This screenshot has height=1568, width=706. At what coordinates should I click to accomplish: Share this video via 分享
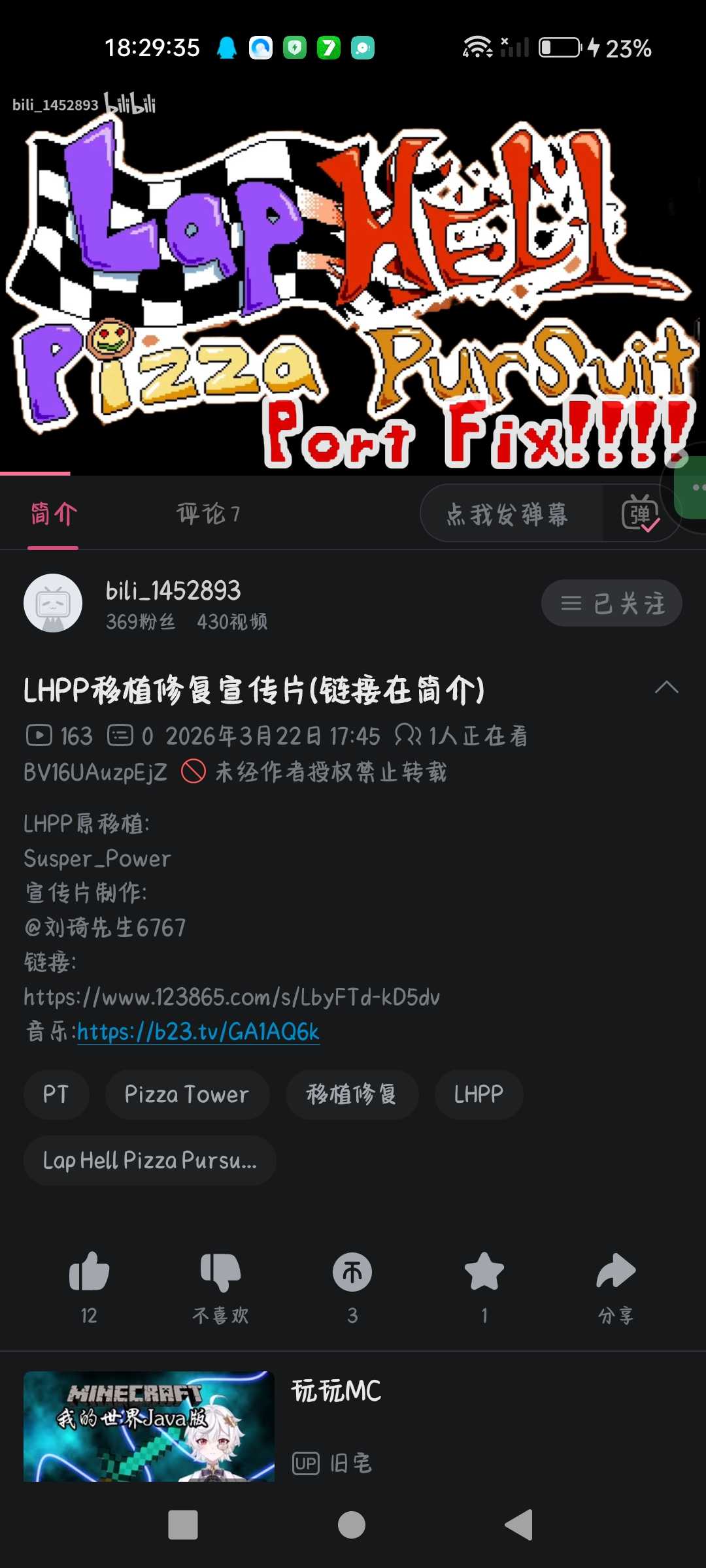tap(616, 1273)
